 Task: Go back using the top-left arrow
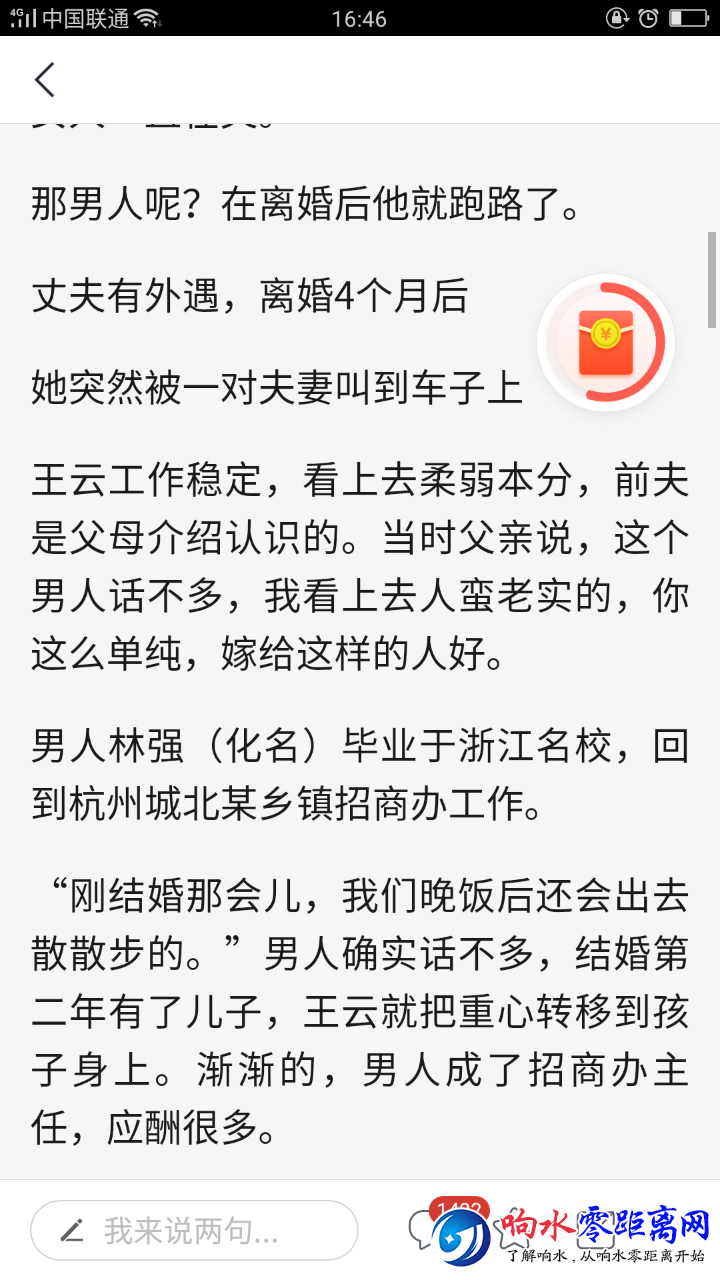[x=45, y=79]
